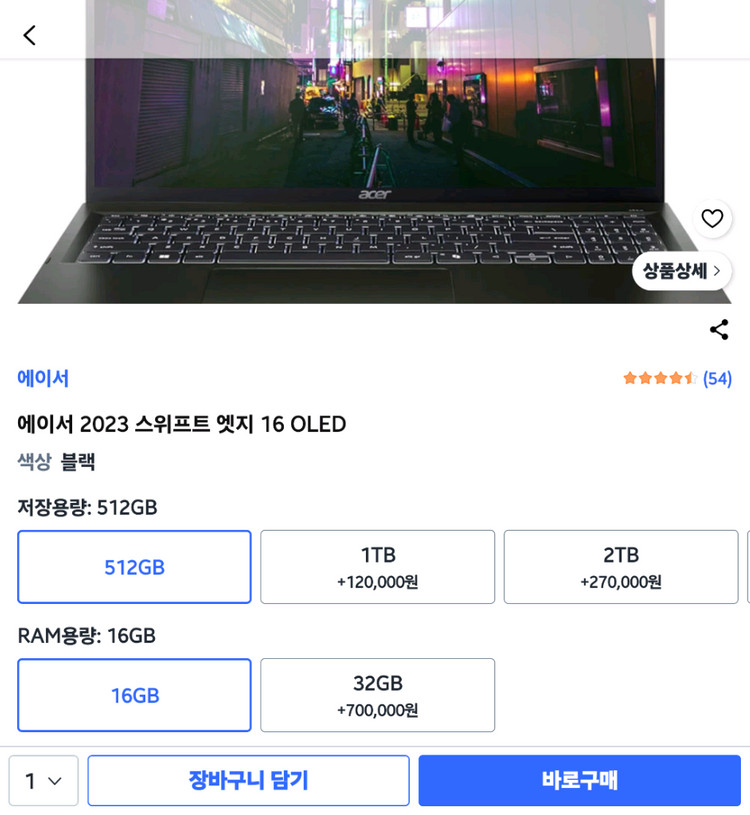The height and width of the screenshot is (815, 750).
Task: Select the 512GB storage option
Action: point(134,567)
